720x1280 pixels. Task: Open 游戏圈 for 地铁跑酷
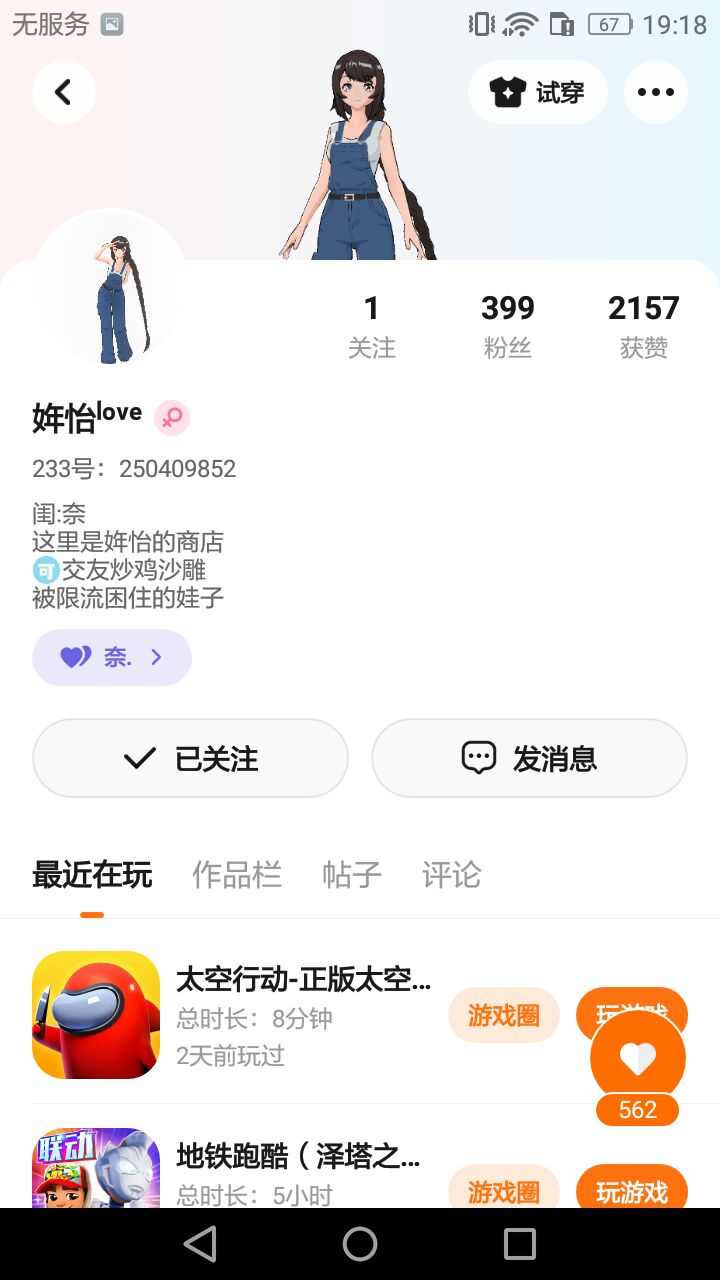pyautogui.click(x=503, y=1191)
